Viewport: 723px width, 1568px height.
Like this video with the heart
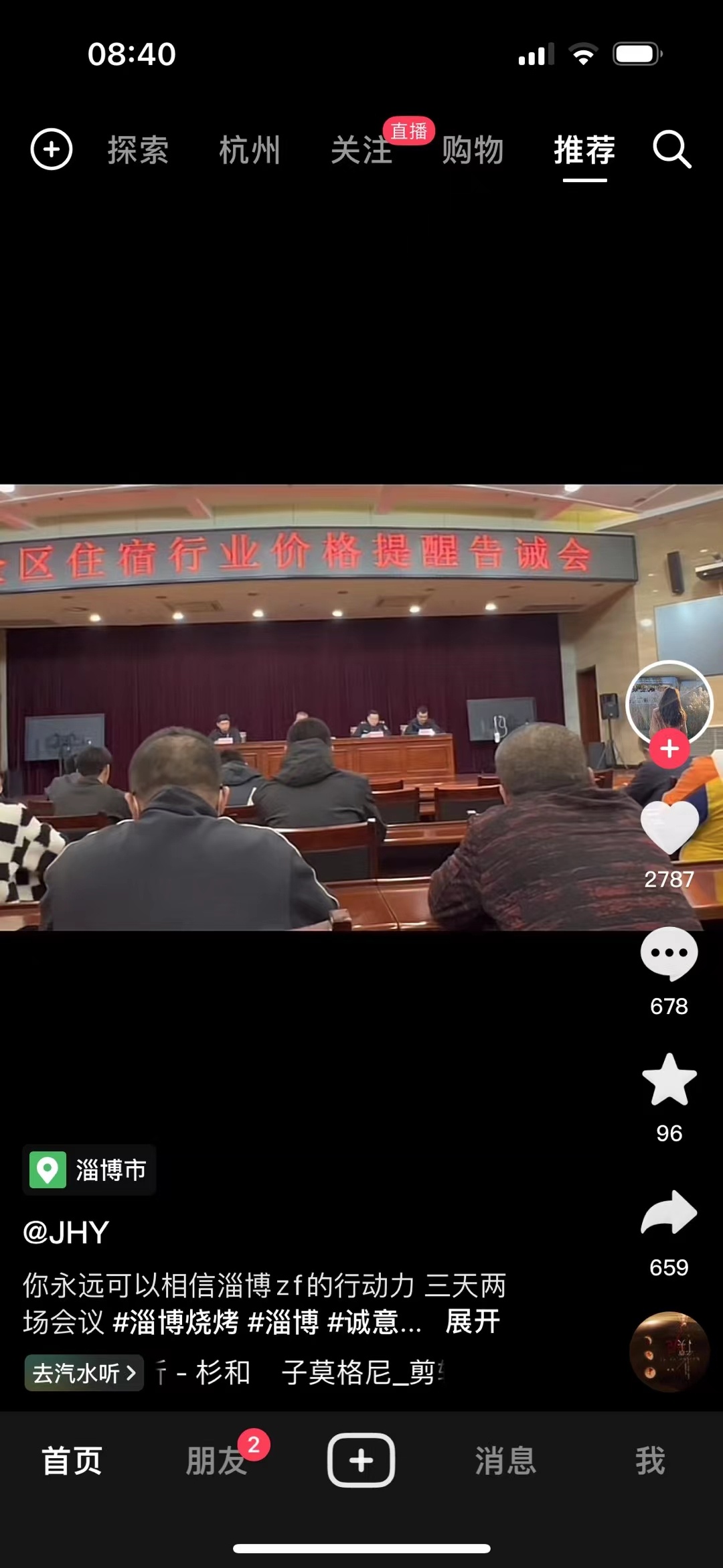pos(669,828)
